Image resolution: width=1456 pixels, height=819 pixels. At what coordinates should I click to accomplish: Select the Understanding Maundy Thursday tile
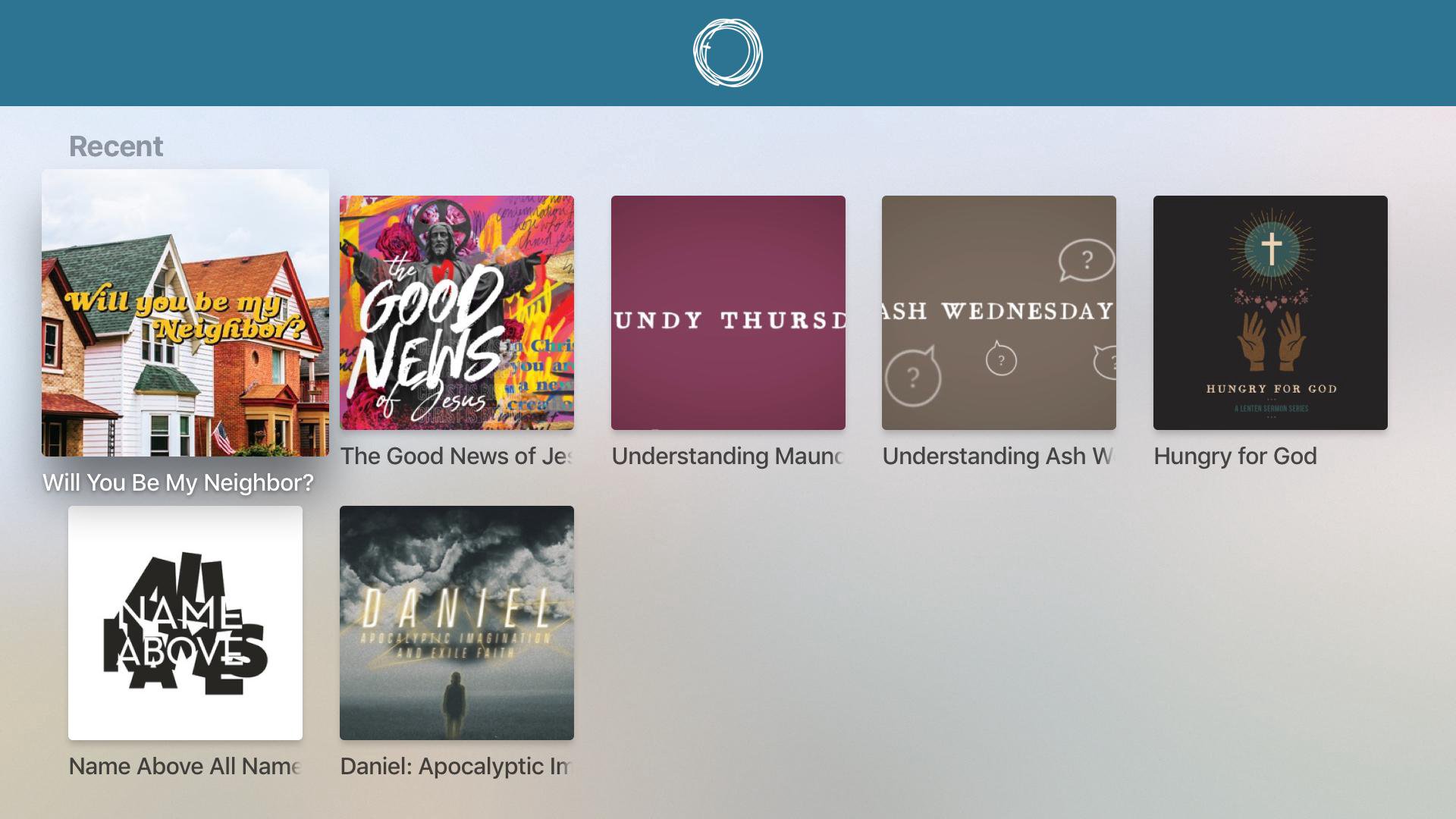click(x=728, y=312)
